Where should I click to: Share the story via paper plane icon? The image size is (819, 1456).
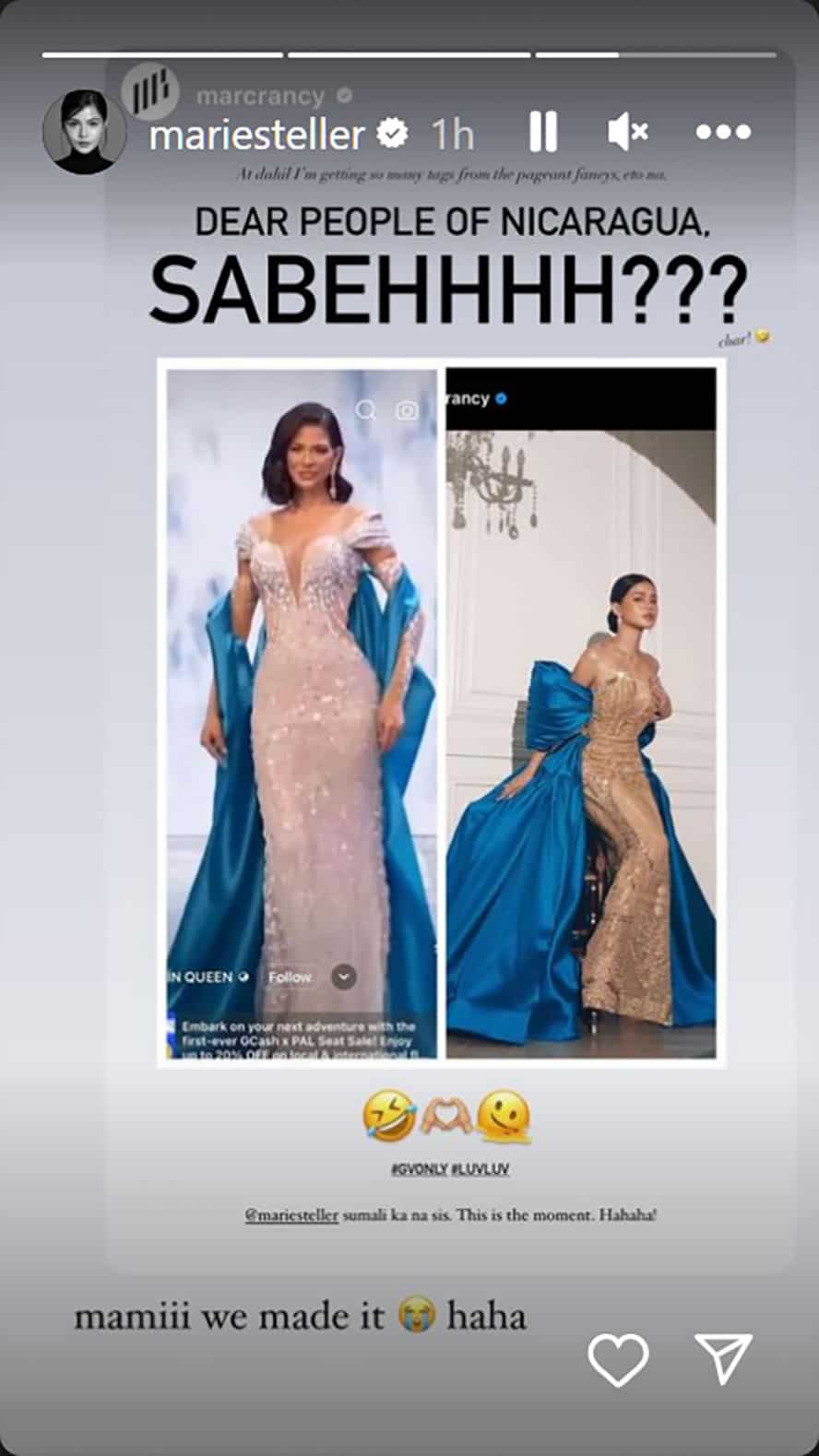tap(724, 1358)
